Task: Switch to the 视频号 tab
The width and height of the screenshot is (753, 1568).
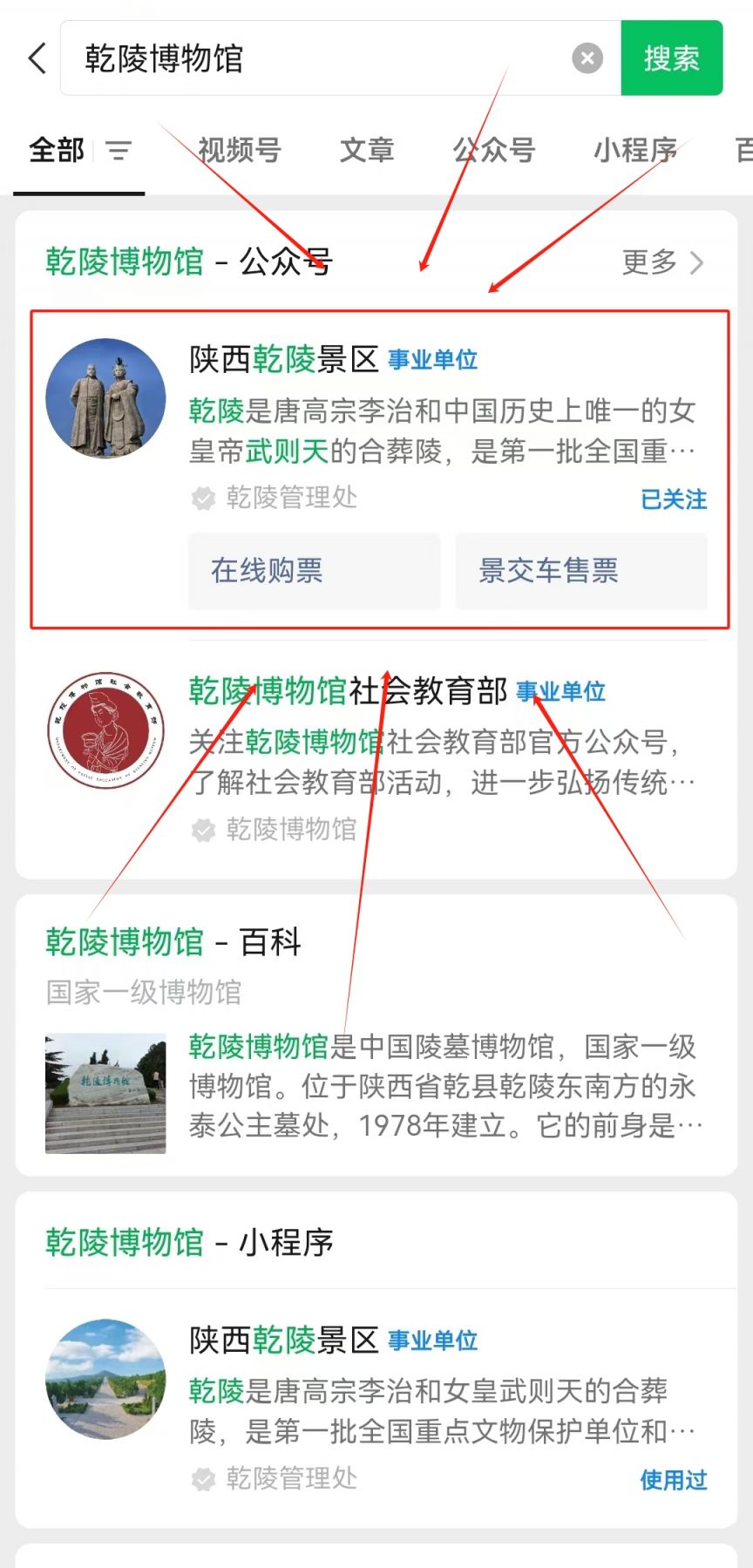Action: point(240,151)
